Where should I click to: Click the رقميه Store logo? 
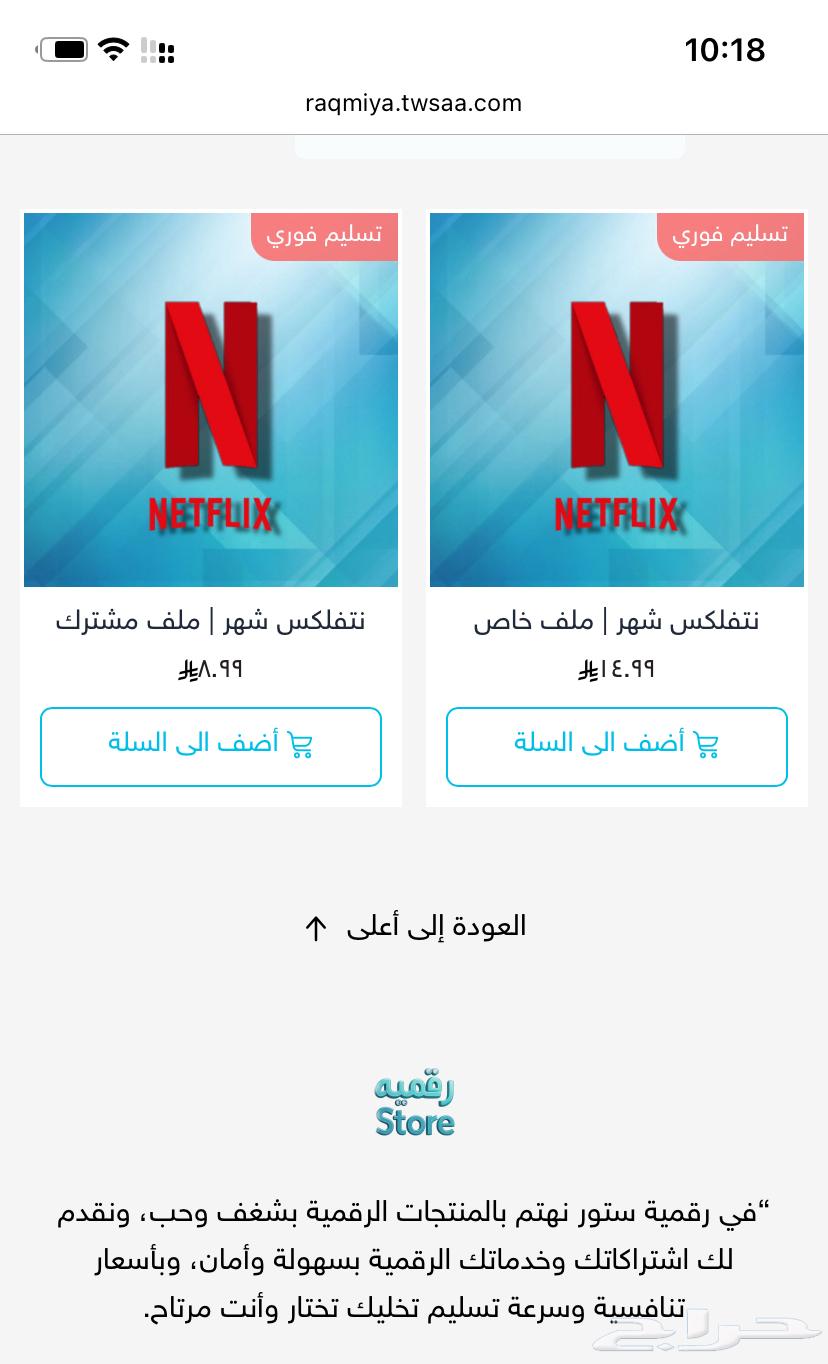tap(413, 1100)
